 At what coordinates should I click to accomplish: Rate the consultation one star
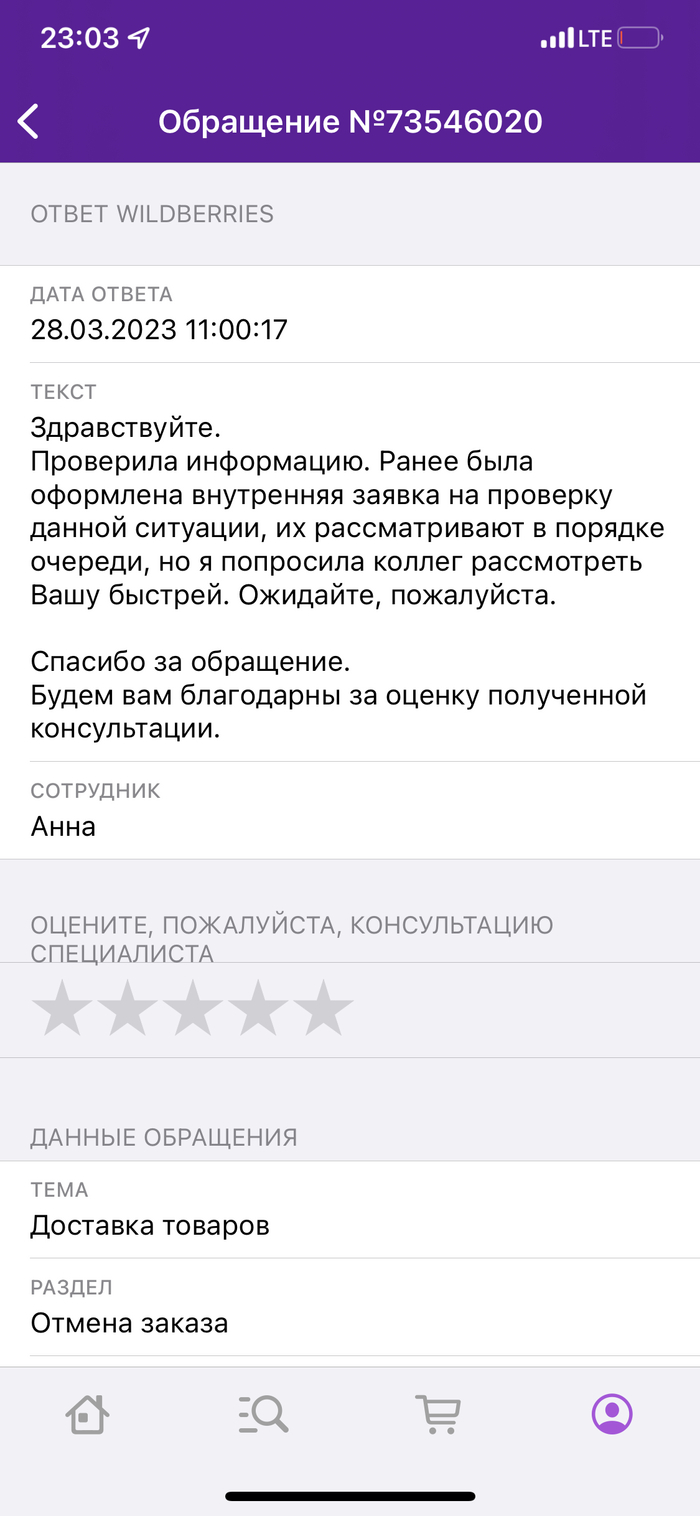point(62,1008)
